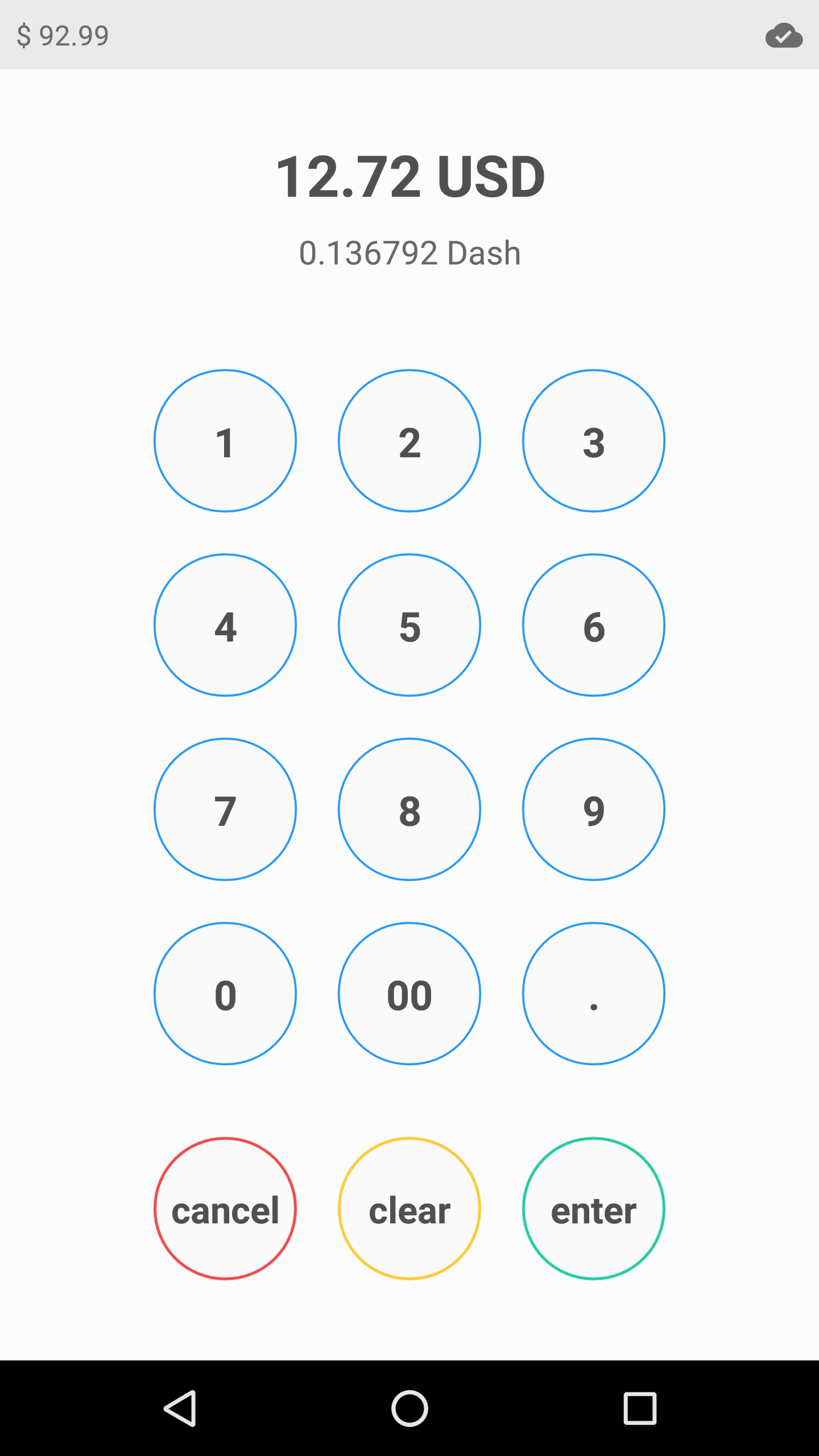Add double zero with the 00 key
819x1456 pixels.
coord(409,994)
